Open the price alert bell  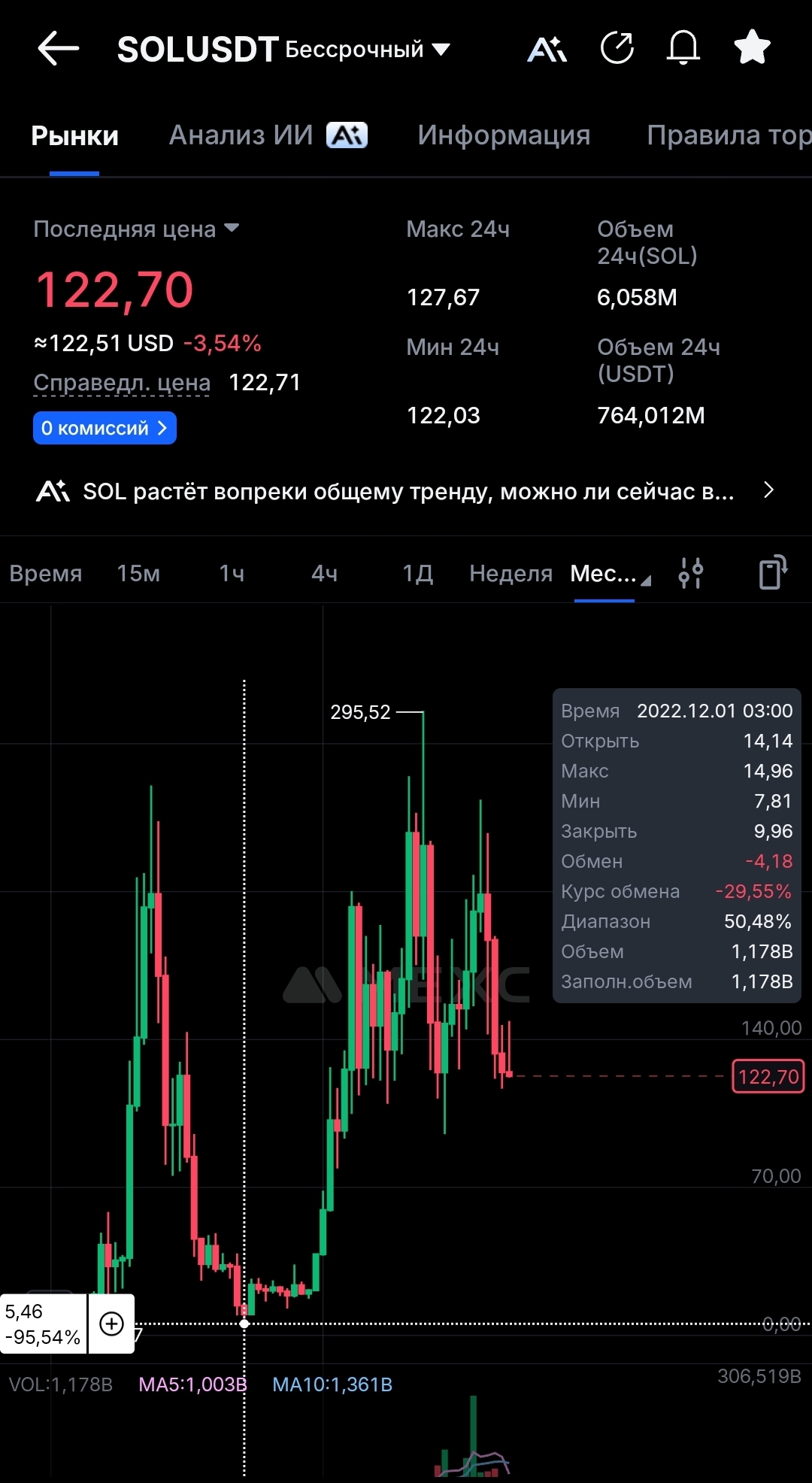pos(683,49)
